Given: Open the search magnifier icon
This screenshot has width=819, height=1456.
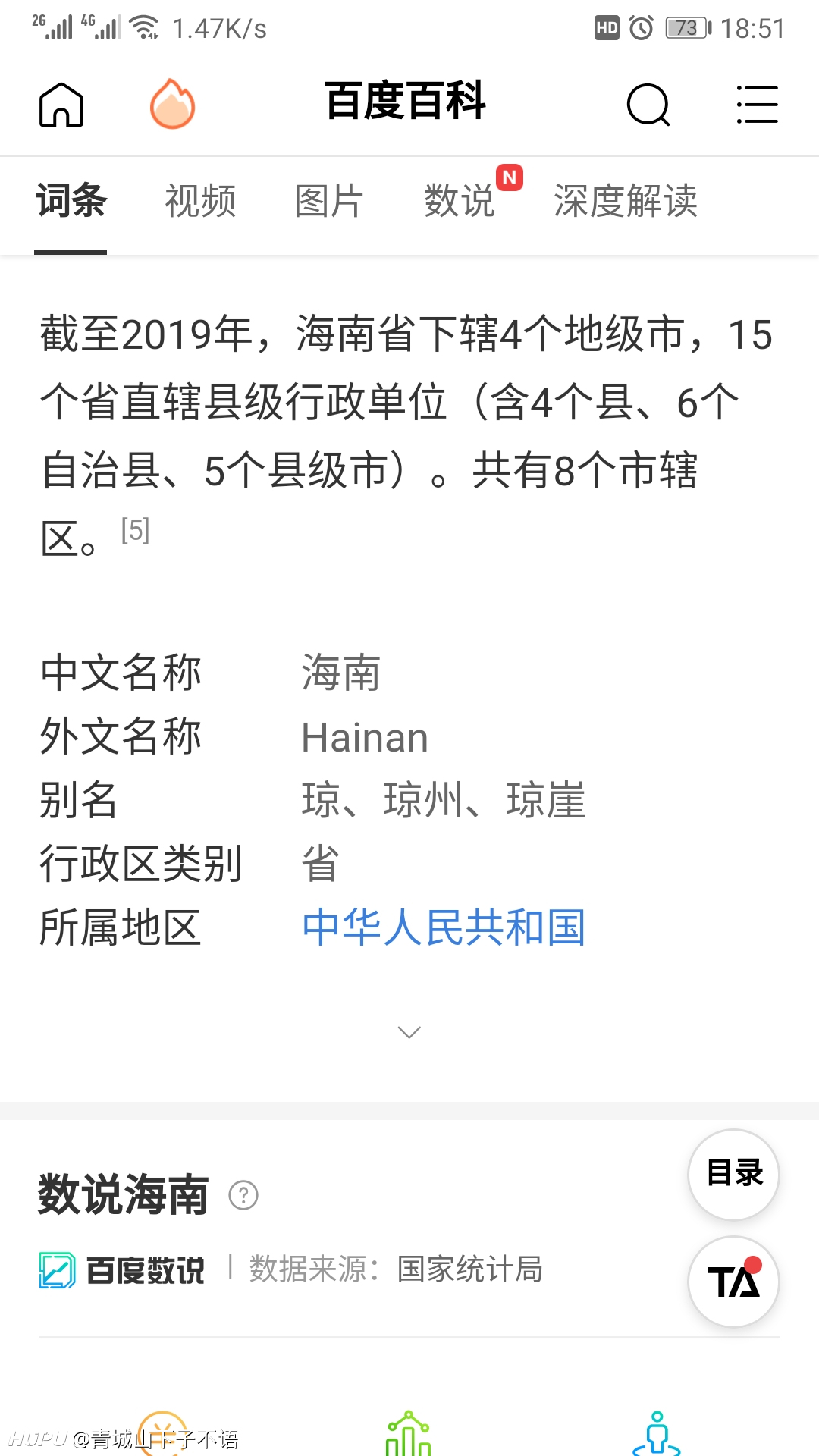Looking at the screenshot, I should coord(649,104).
